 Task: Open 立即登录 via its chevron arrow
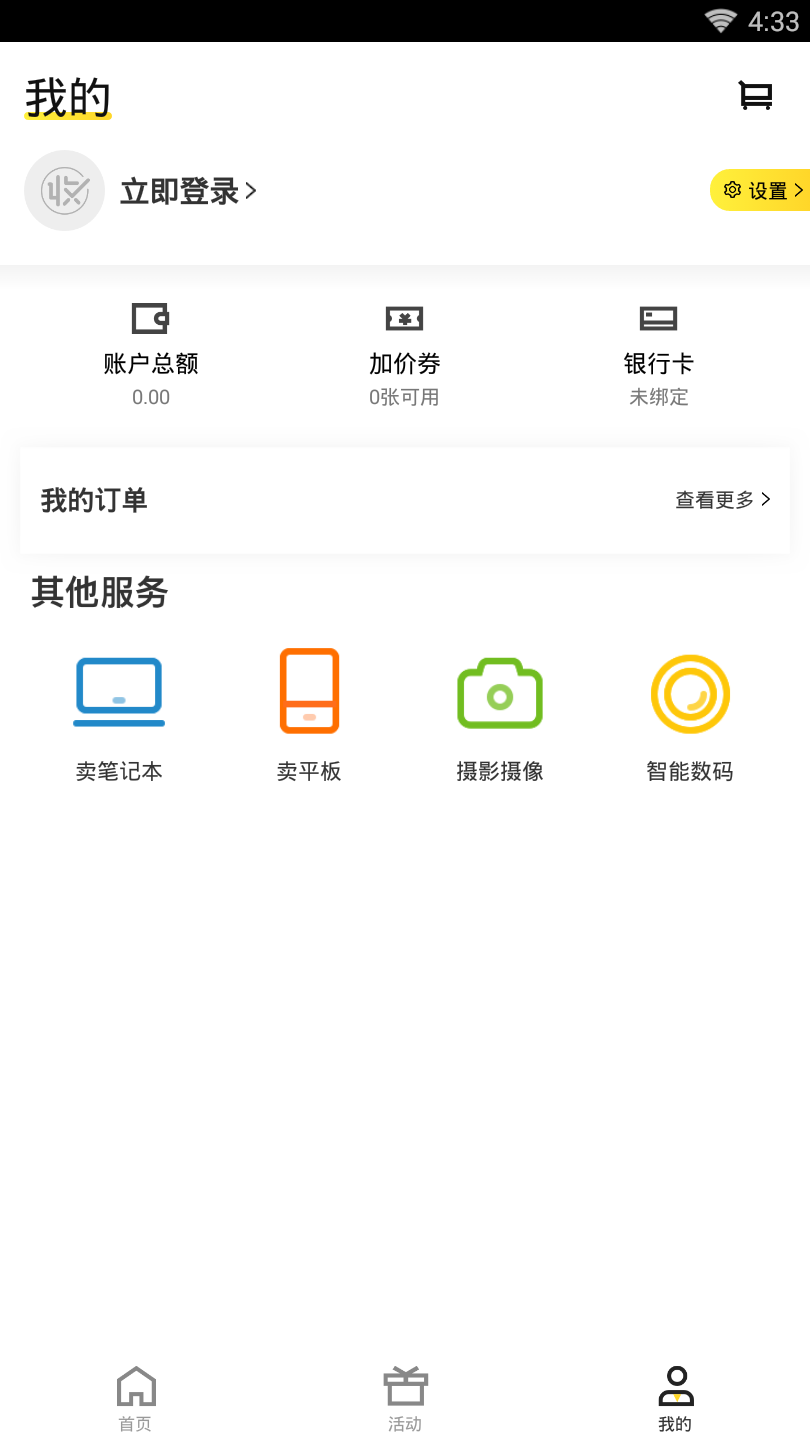click(251, 191)
